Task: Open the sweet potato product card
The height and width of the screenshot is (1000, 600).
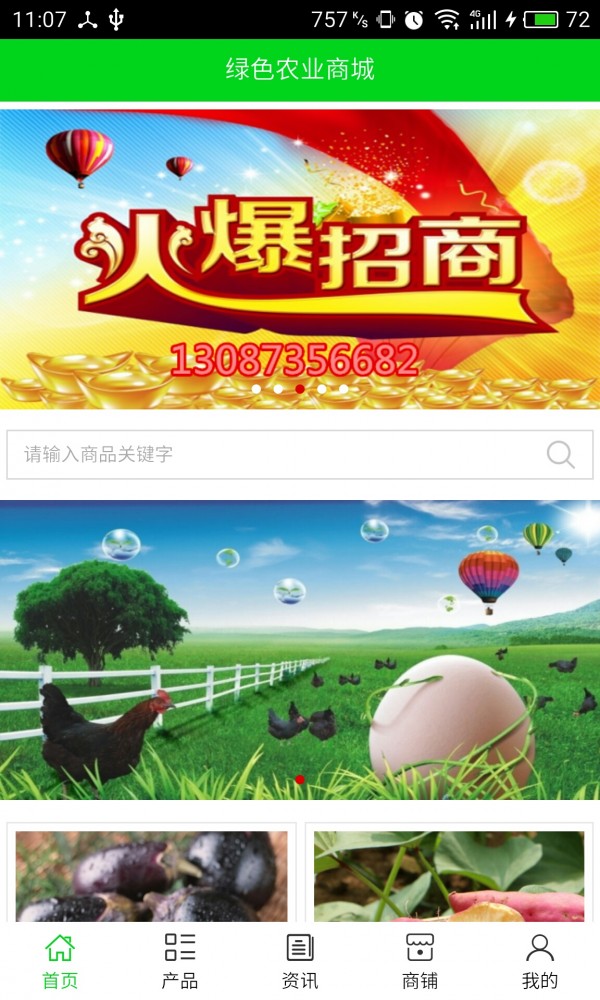Action: [x=449, y=875]
